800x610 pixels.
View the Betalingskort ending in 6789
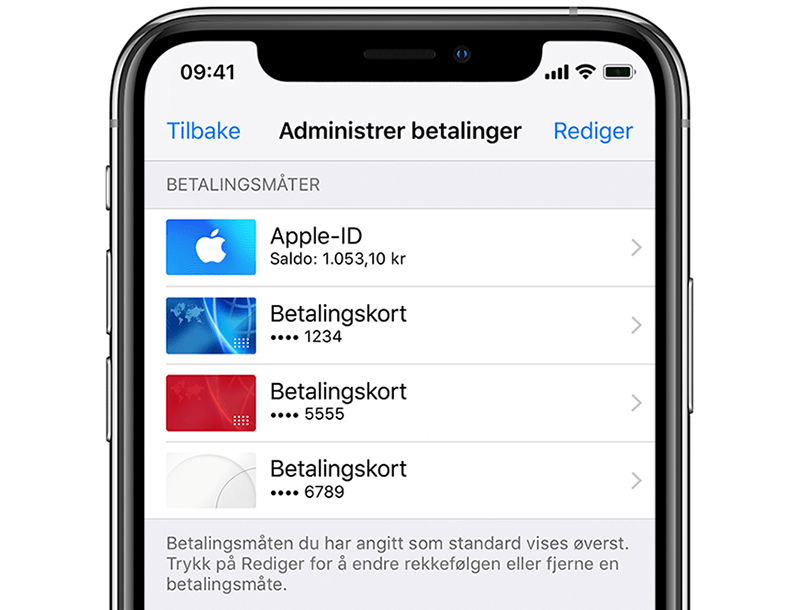pos(400,480)
